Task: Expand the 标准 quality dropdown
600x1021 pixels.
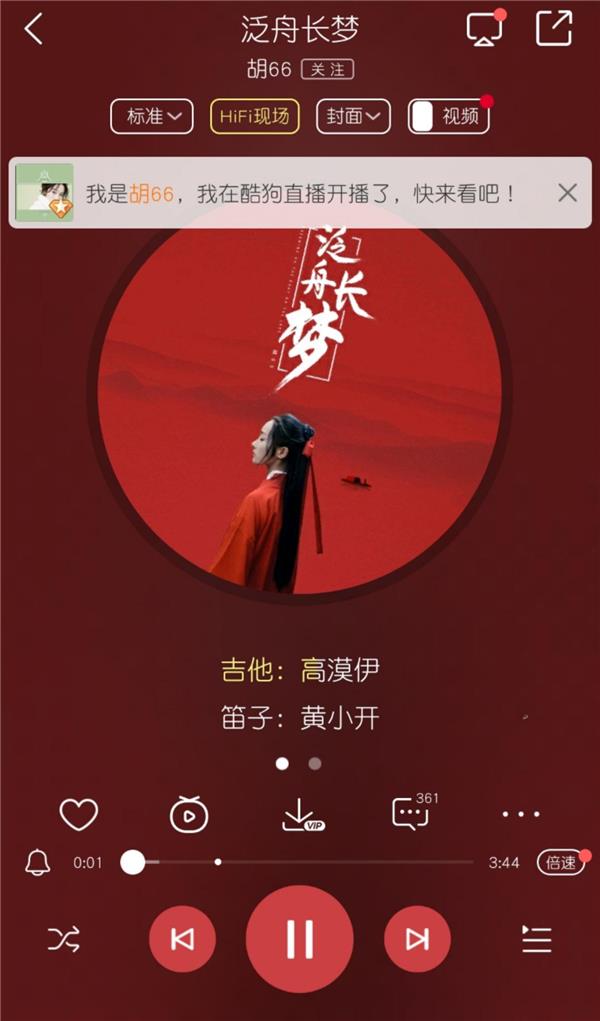Action: point(151,116)
